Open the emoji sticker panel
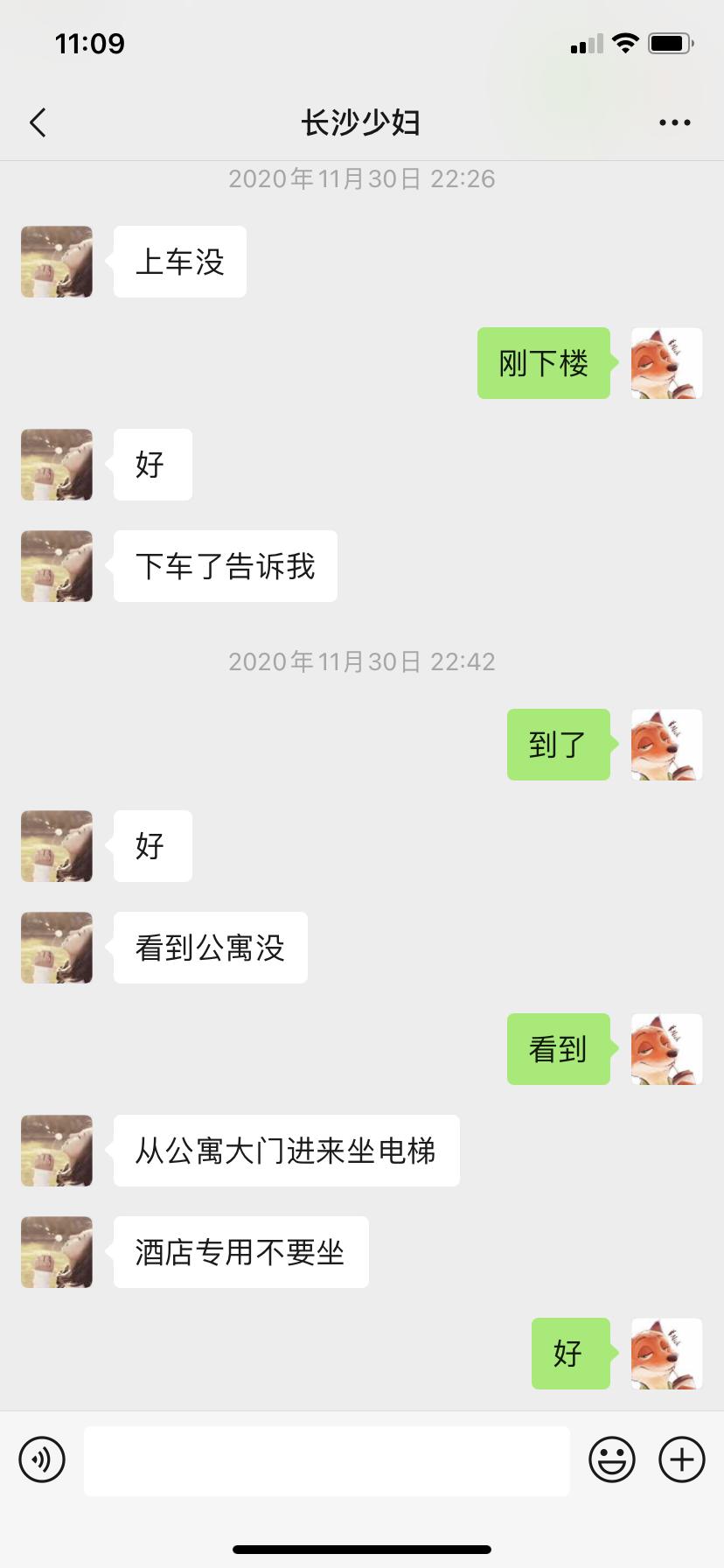The image size is (724, 1568). click(x=611, y=1459)
